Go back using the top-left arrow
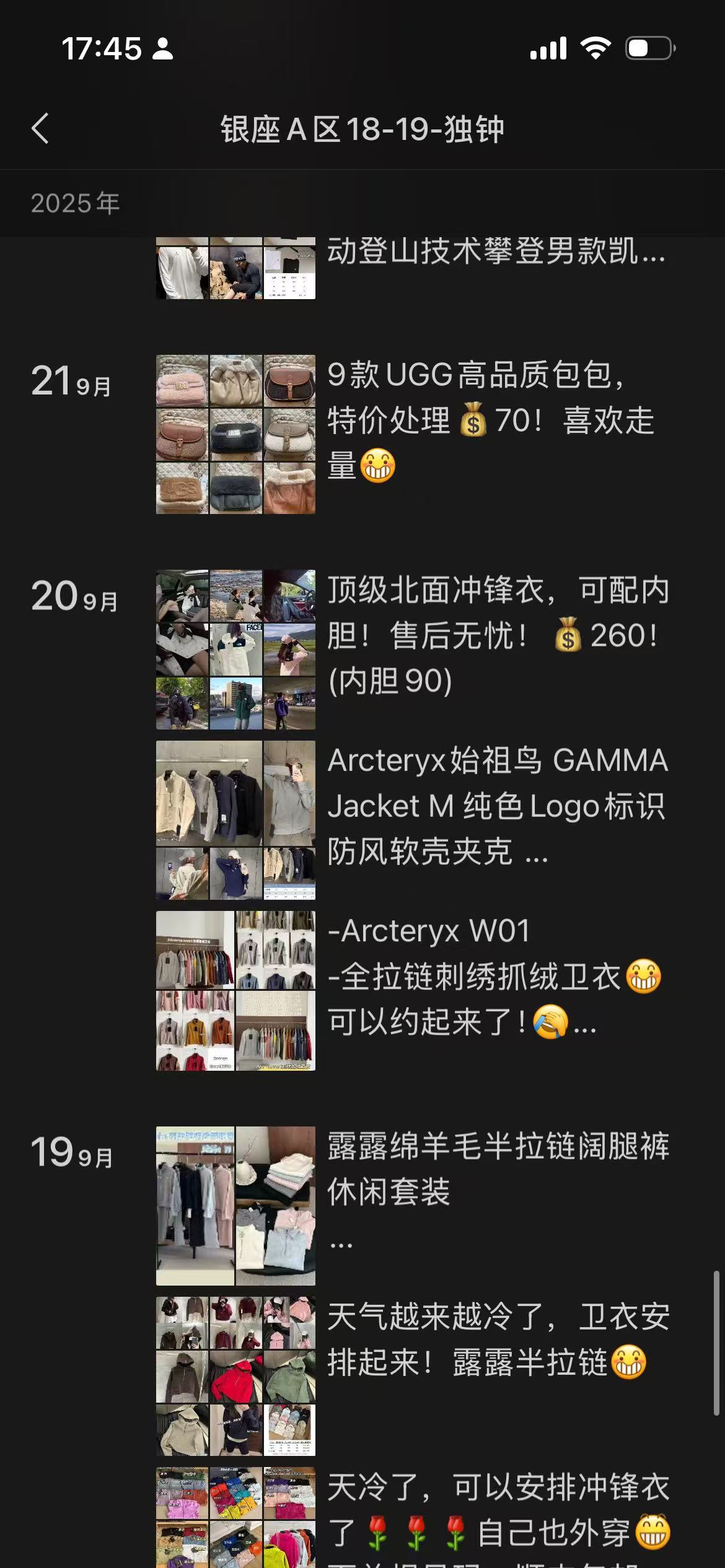The width and height of the screenshot is (725, 1568). [x=40, y=129]
